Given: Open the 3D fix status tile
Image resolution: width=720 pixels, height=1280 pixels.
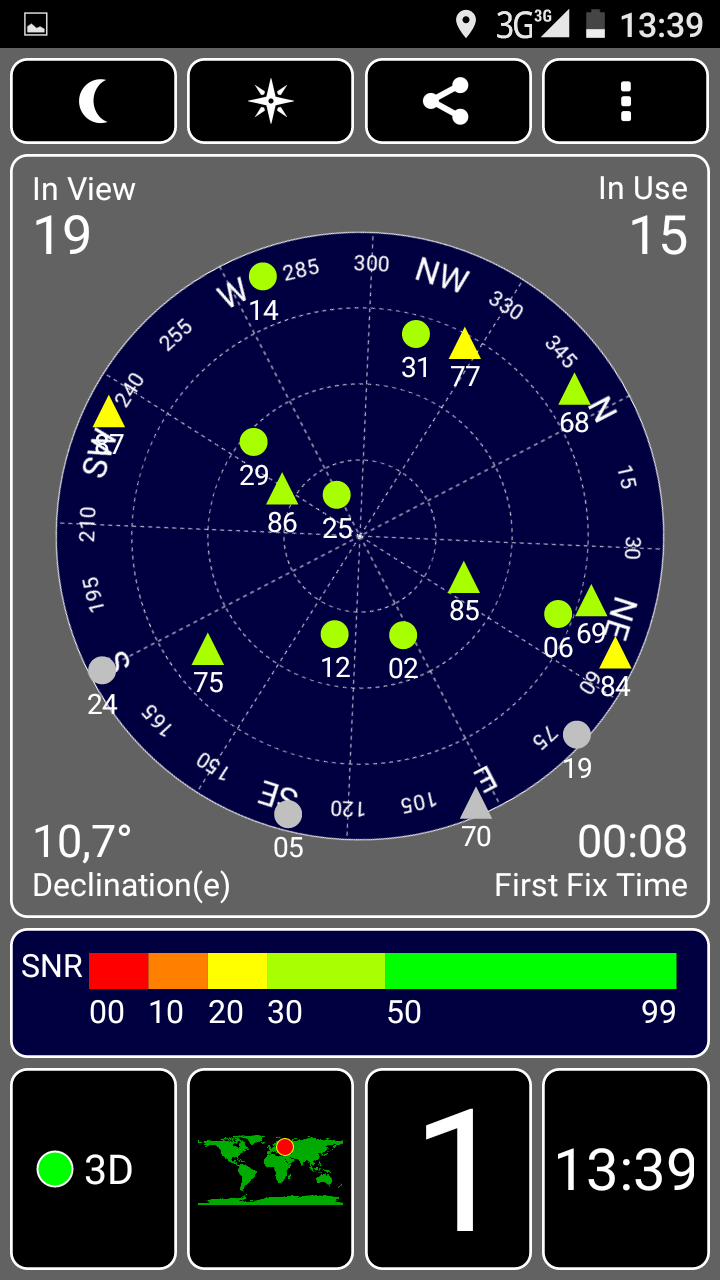Looking at the screenshot, I should coord(94,1169).
